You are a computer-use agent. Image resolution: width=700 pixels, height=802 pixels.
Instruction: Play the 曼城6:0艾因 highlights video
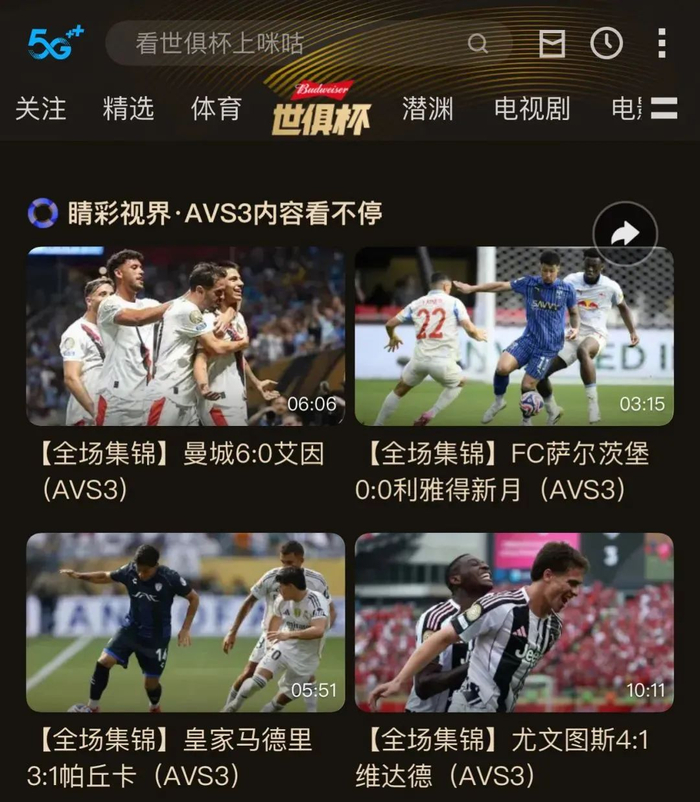click(x=186, y=337)
